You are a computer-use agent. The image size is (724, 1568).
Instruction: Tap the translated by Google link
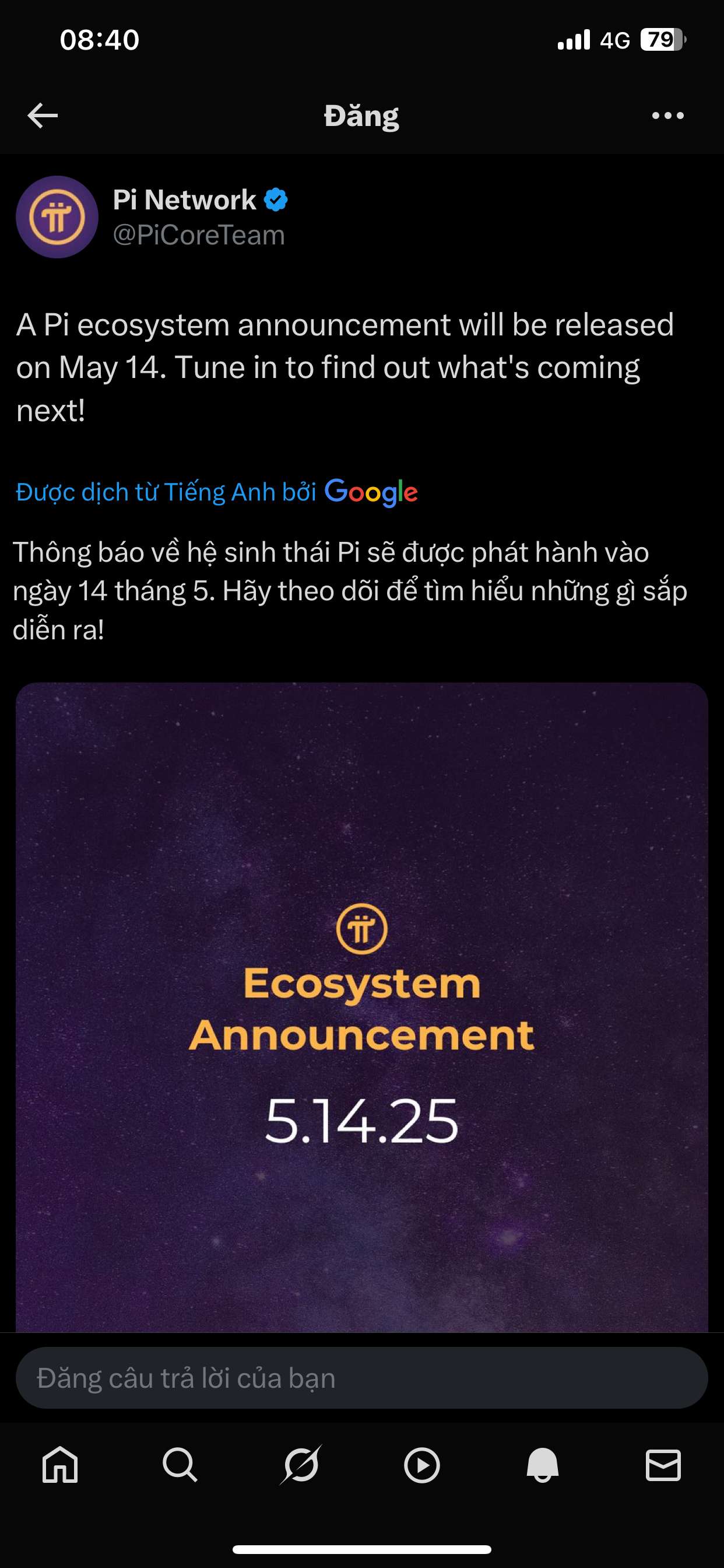(x=217, y=492)
